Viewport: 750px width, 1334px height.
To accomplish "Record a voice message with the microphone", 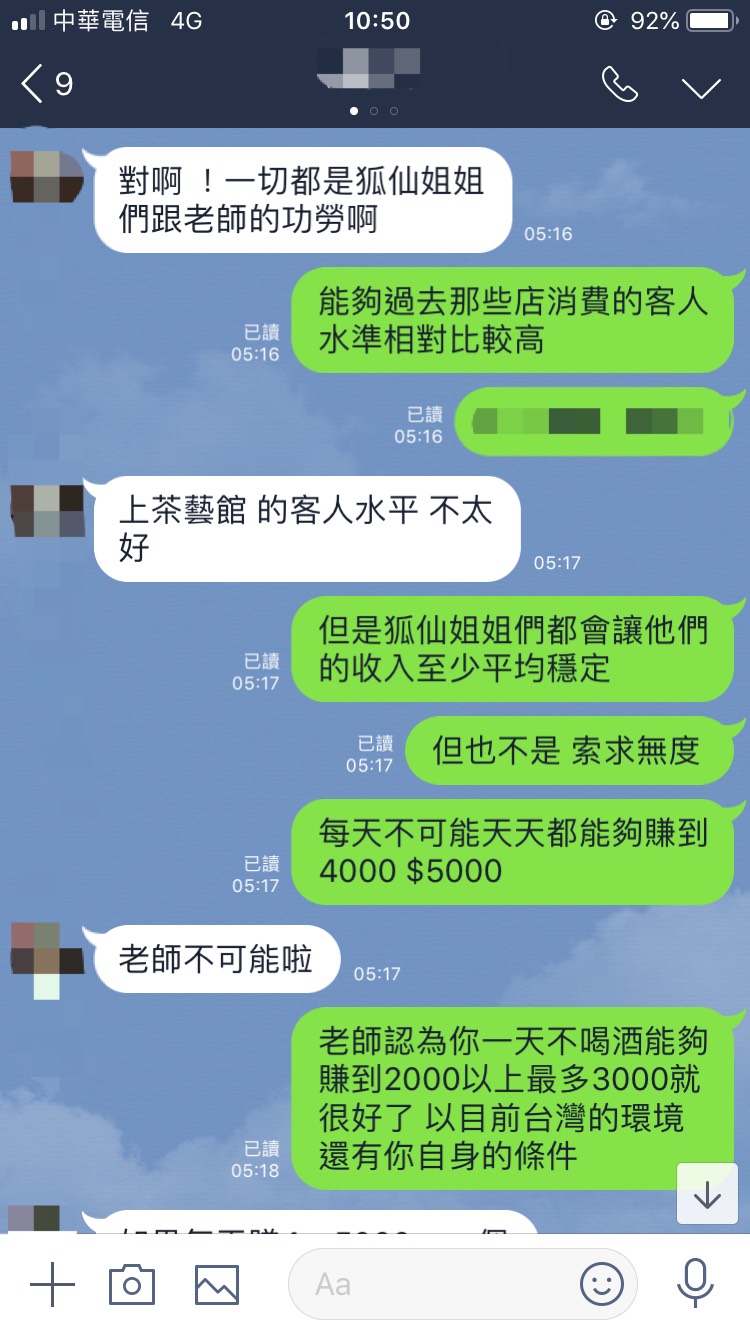I will pyautogui.click(x=694, y=1284).
